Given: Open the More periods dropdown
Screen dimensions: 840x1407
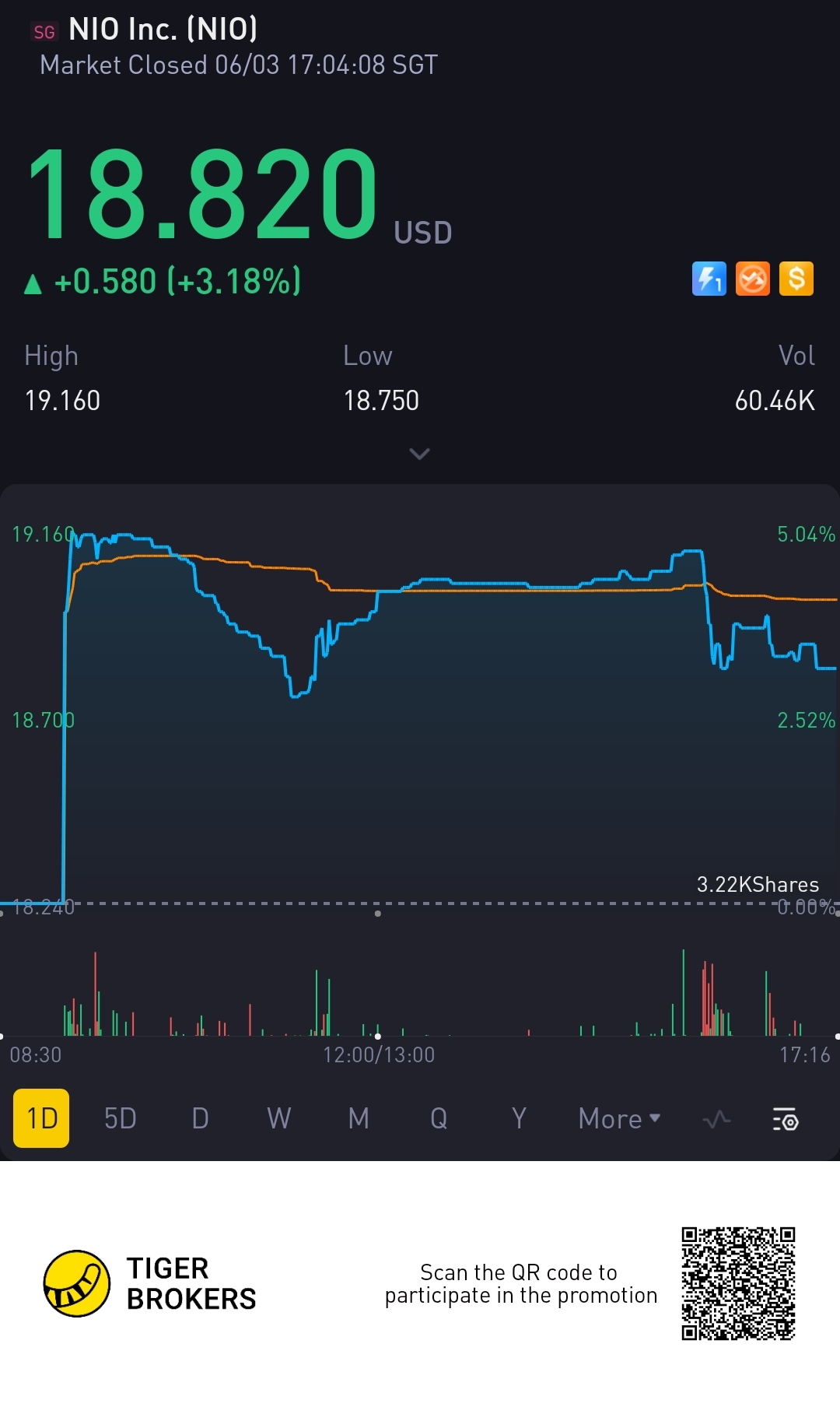Looking at the screenshot, I should [619, 1119].
